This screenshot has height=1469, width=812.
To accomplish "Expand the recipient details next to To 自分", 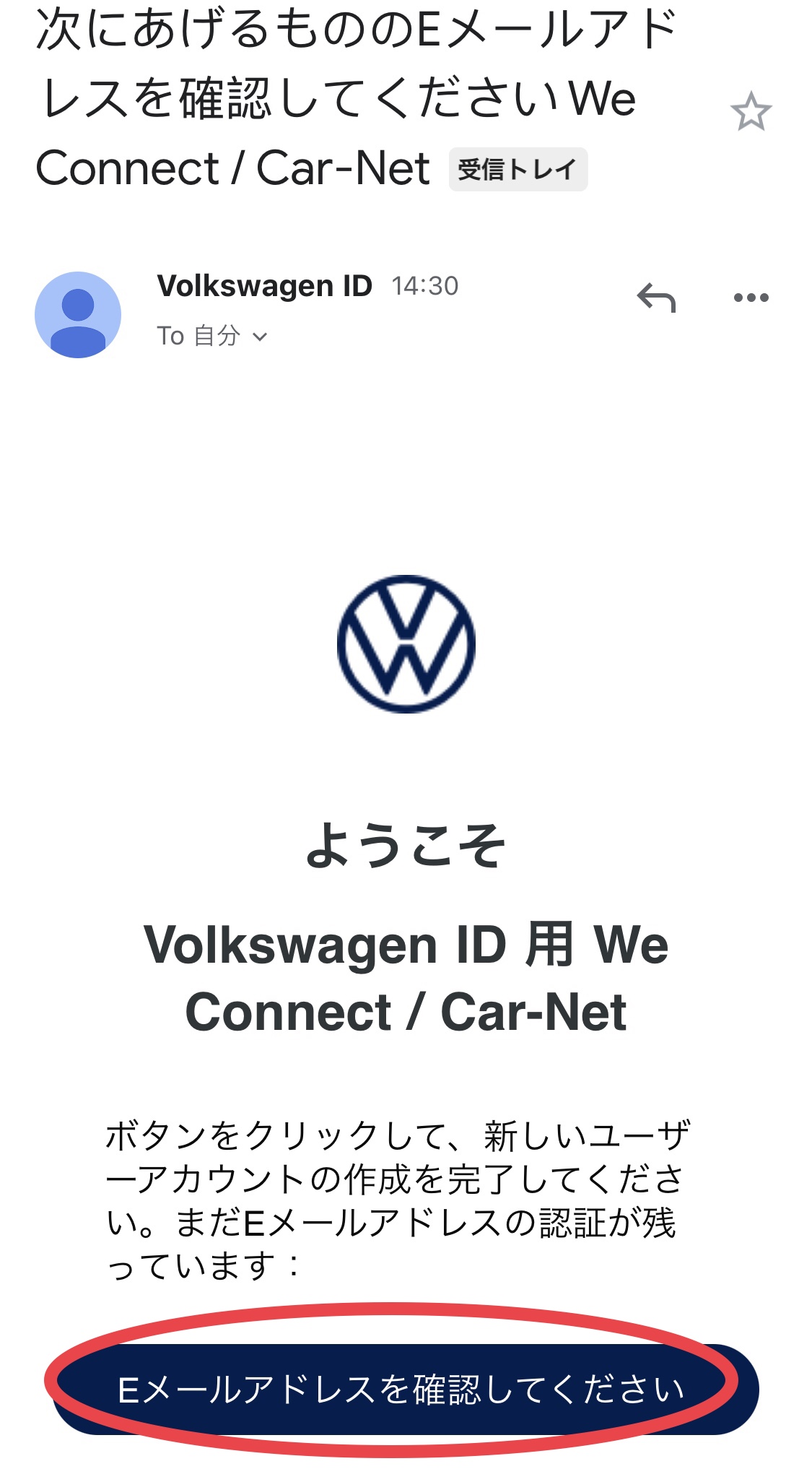I will click(x=260, y=337).
